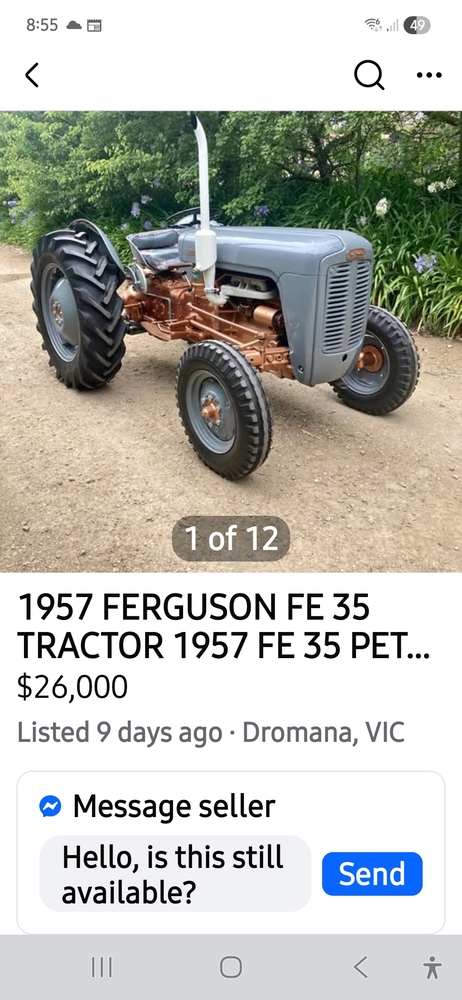Image resolution: width=462 pixels, height=1000 pixels.
Task: Go back using the top-left arrow
Action: [x=32, y=75]
